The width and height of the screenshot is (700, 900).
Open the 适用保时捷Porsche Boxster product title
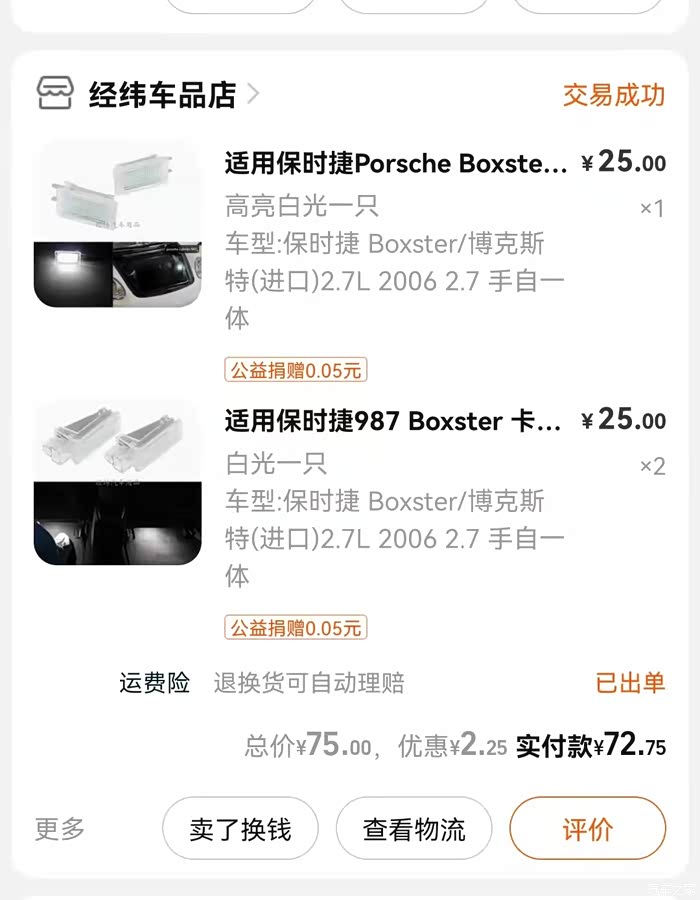(395, 163)
